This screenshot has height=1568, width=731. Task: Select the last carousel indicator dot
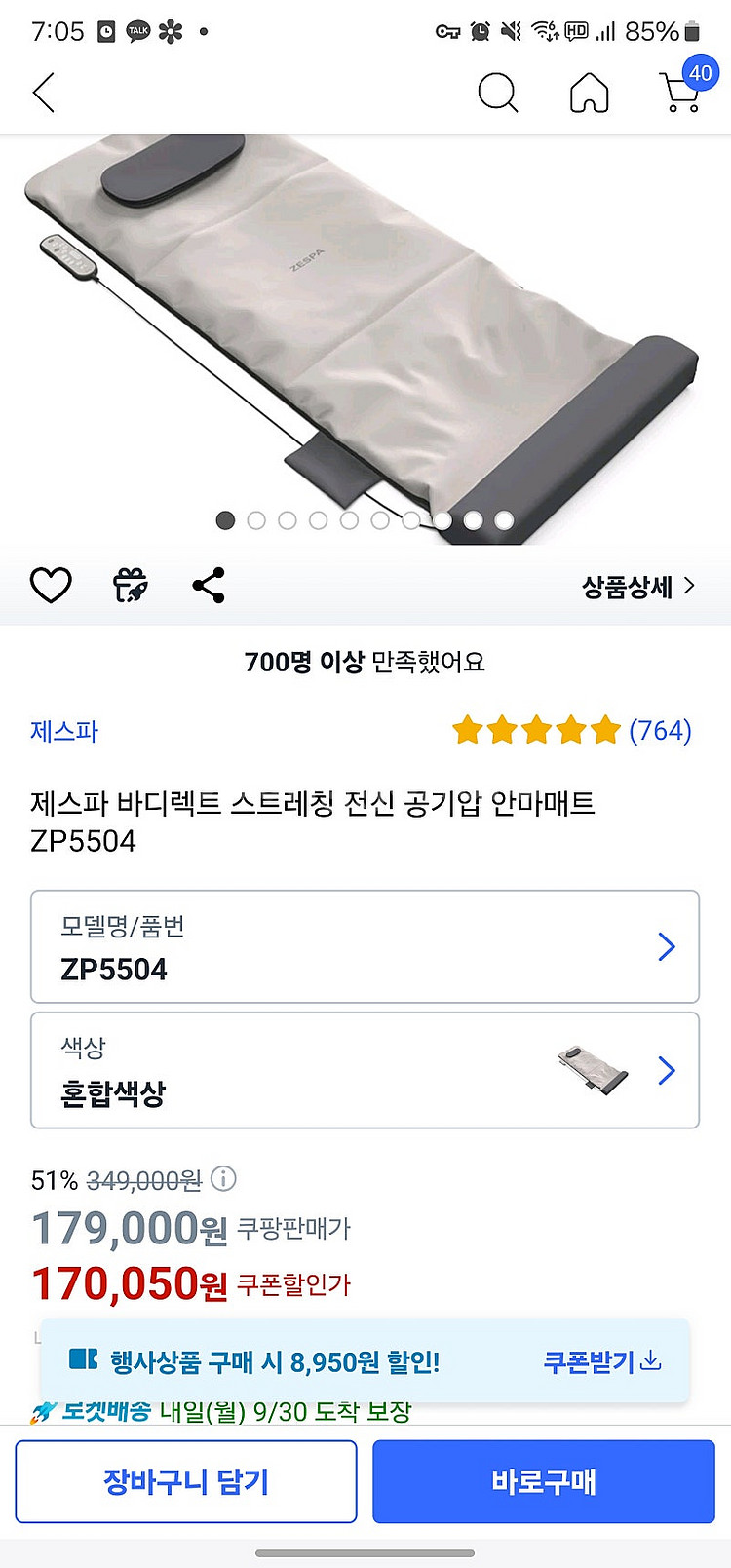tap(505, 520)
